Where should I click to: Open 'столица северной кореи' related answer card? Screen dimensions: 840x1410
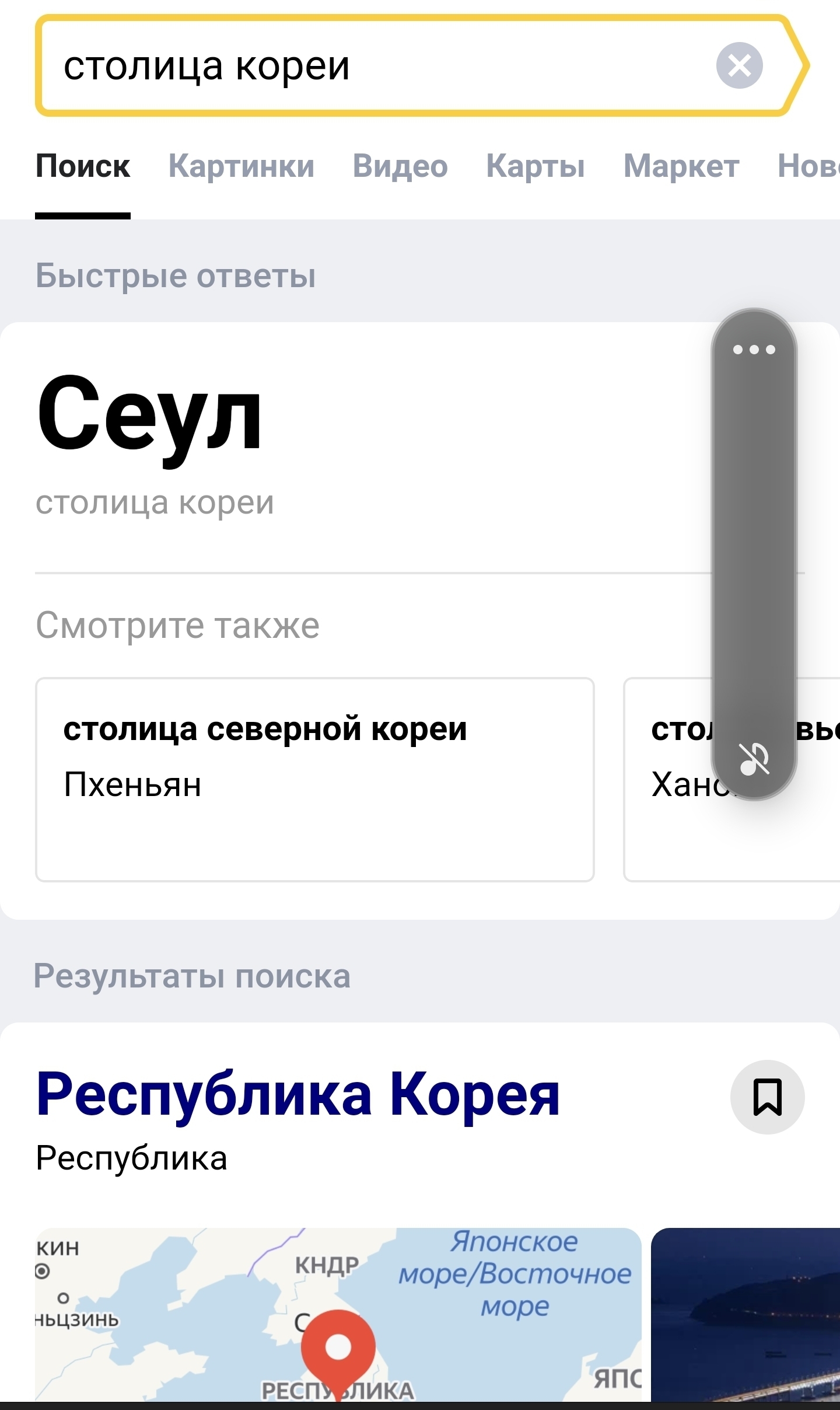tap(315, 779)
